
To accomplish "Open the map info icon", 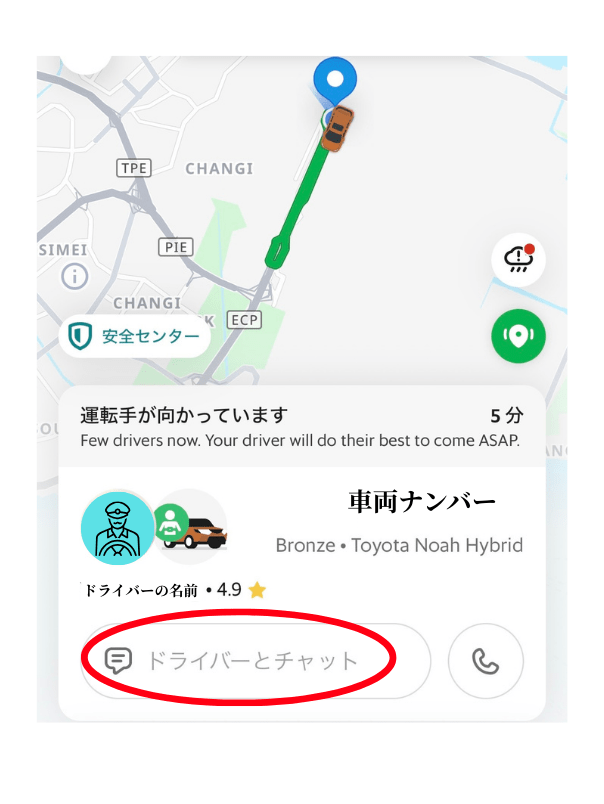I will [x=74, y=276].
